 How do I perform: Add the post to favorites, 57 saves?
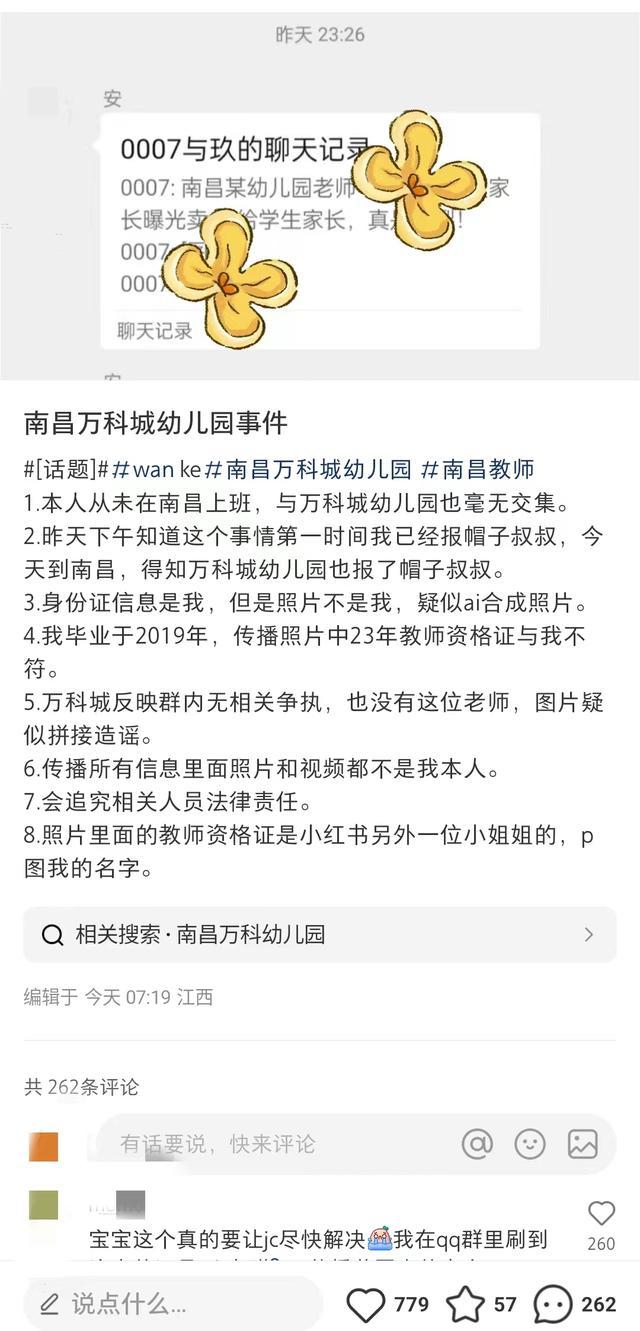pyautogui.click(x=465, y=1304)
